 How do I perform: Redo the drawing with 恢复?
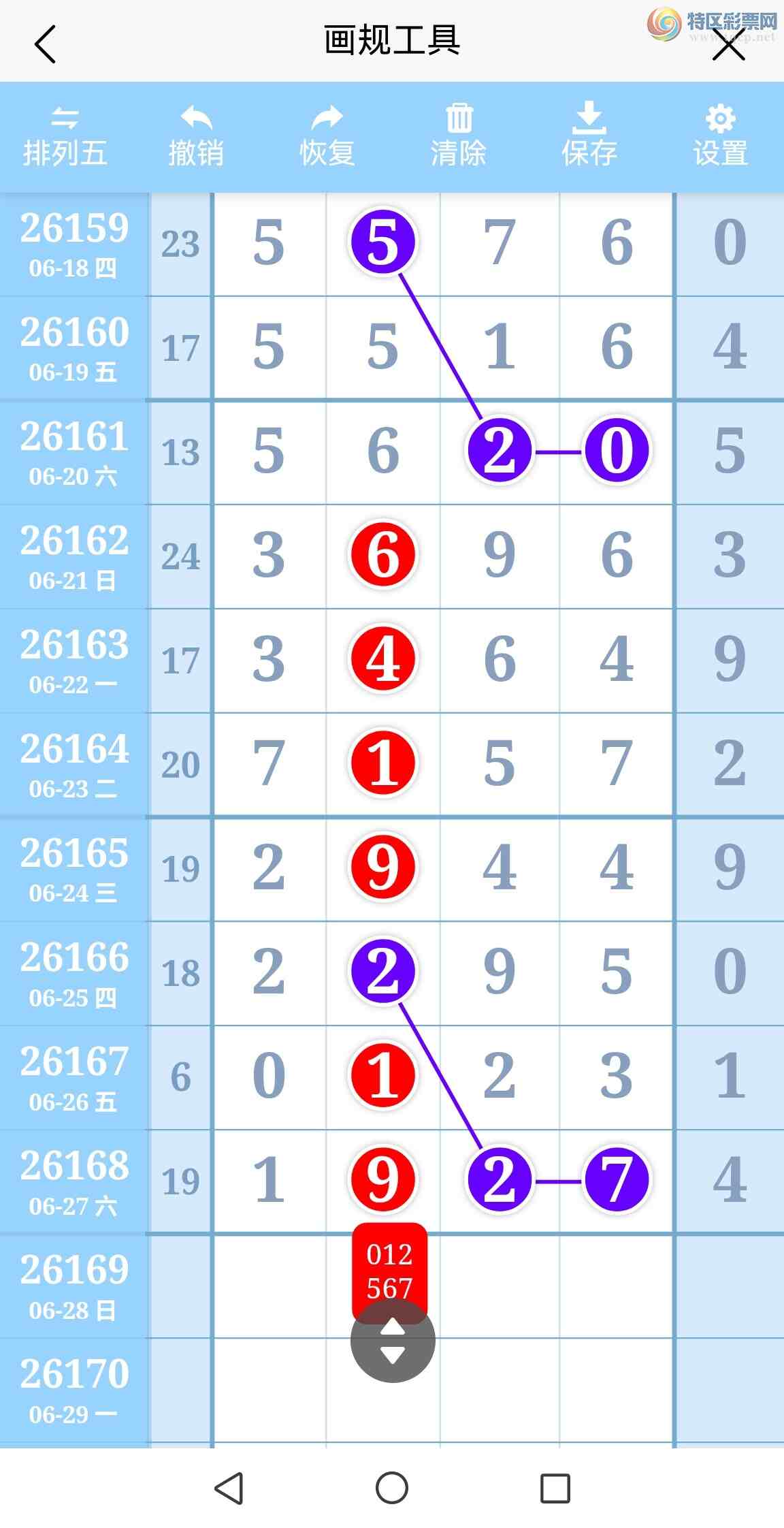(x=327, y=137)
